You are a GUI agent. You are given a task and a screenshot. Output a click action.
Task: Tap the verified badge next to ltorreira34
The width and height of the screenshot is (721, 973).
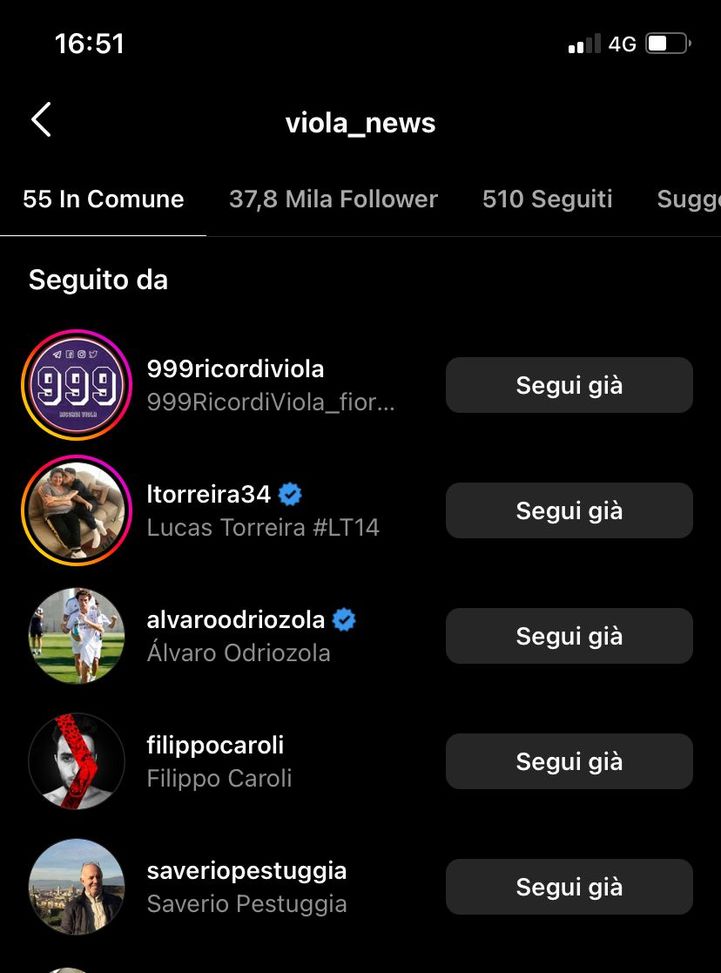pyautogui.click(x=289, y=493)
